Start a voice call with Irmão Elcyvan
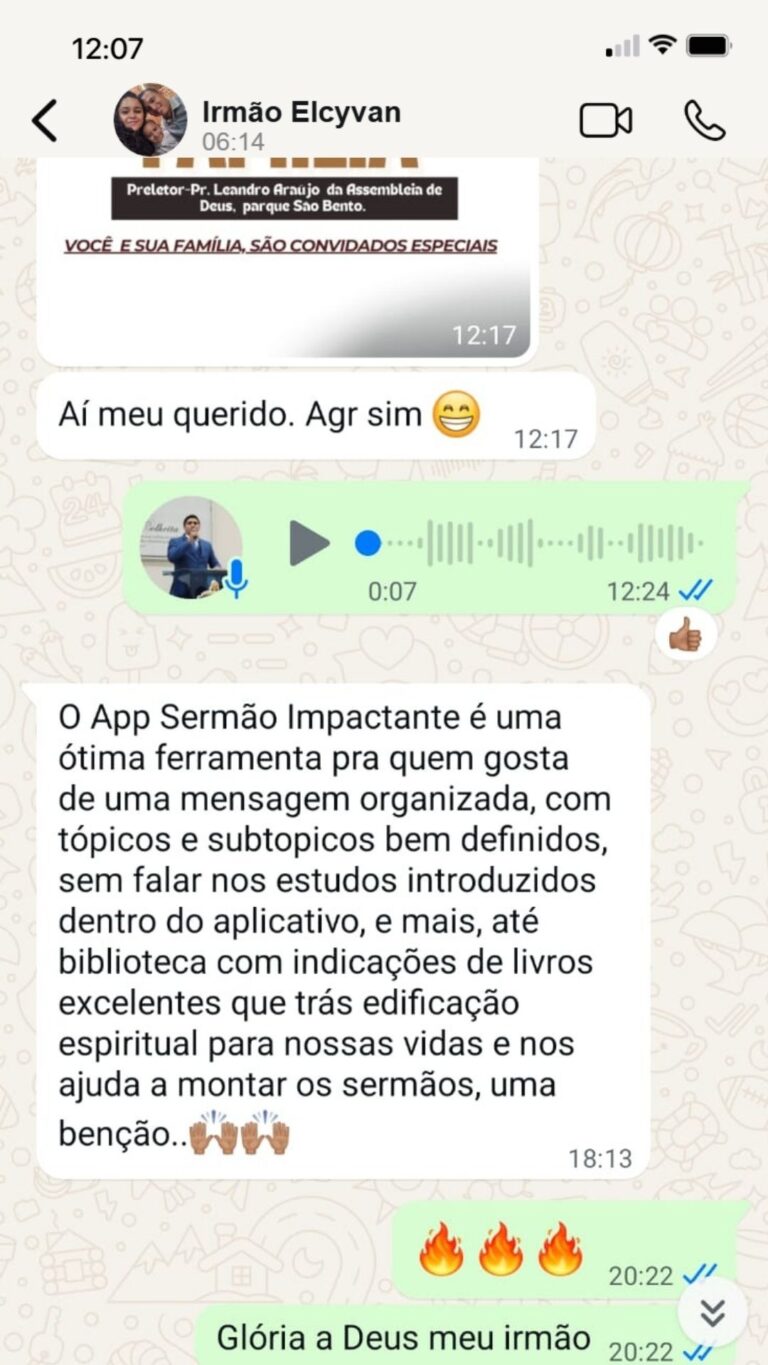 point(705,121)
